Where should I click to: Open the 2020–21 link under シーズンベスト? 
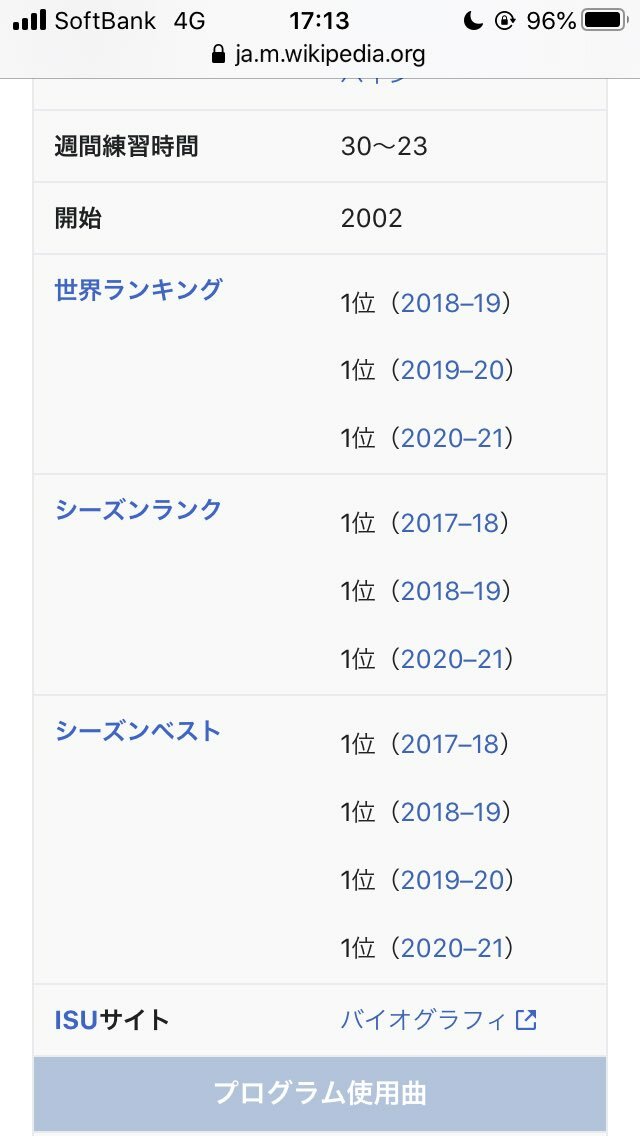[452, 948]
